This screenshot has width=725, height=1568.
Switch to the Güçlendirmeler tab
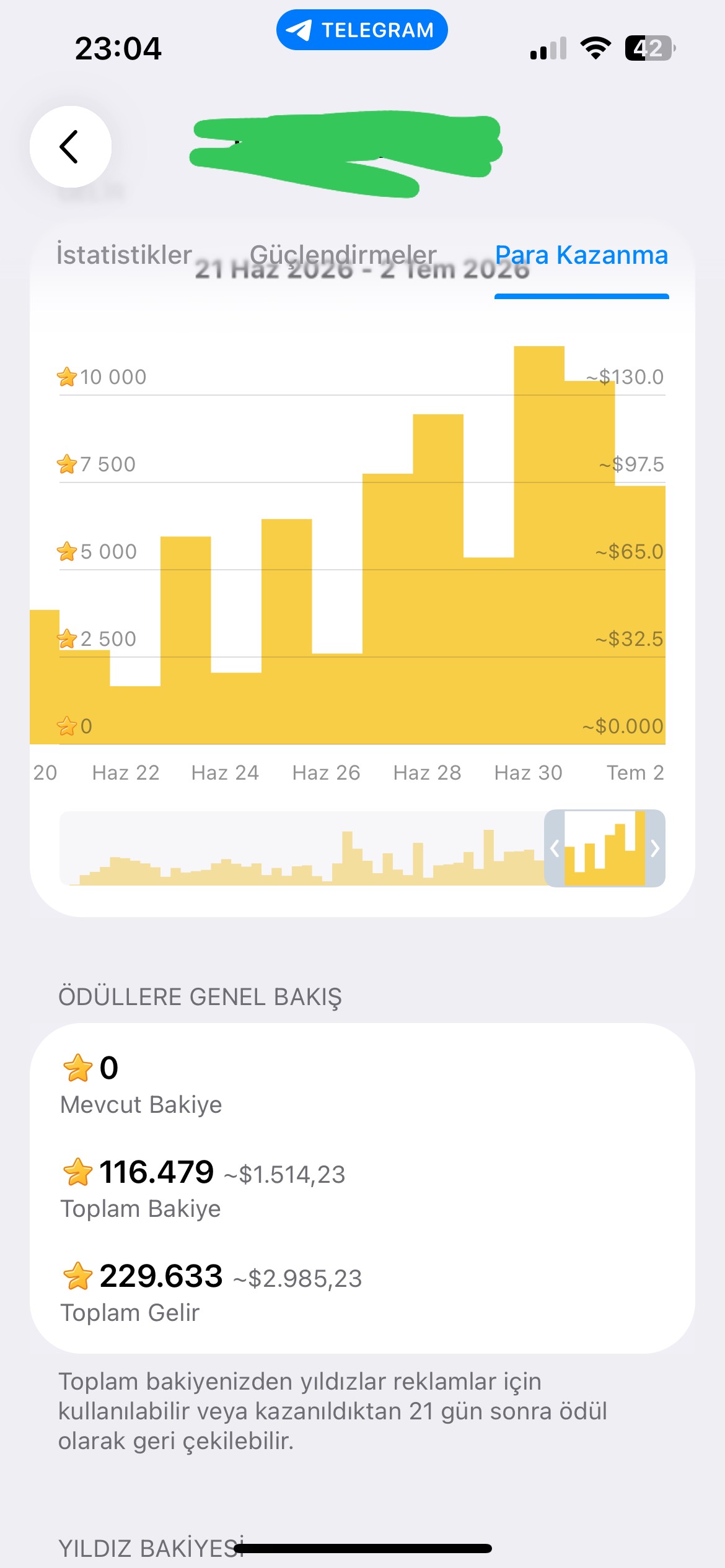pos(343,255)
